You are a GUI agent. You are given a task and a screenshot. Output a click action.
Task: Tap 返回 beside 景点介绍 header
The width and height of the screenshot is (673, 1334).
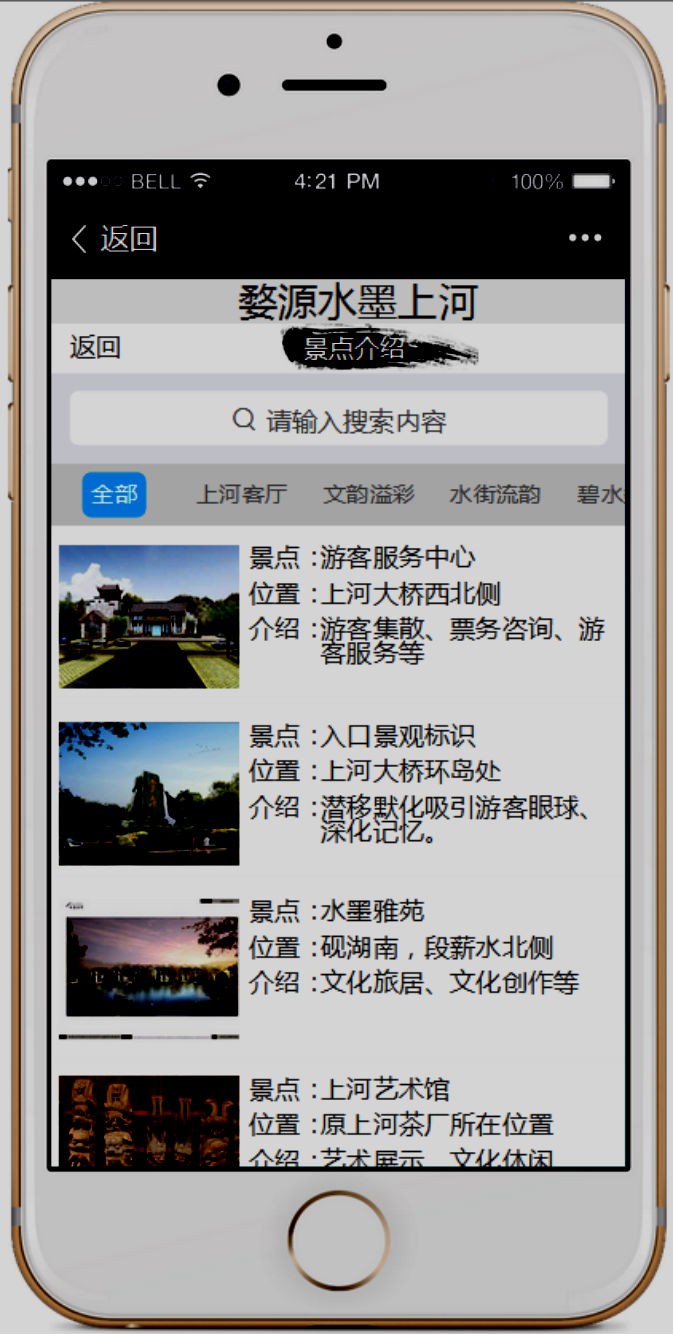95,348
